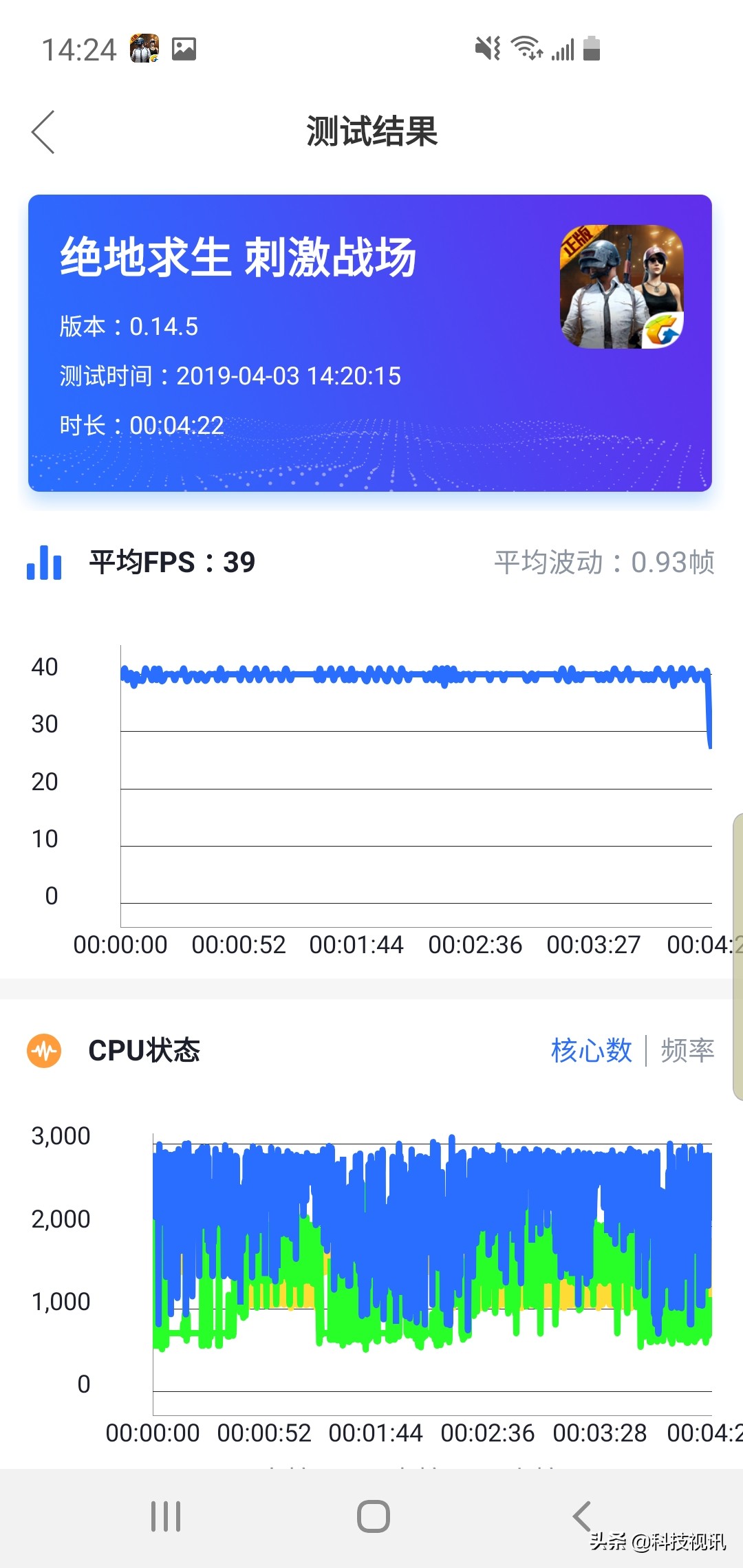Tap the back arrow beside 测试结果

click(x=43, y=132)
